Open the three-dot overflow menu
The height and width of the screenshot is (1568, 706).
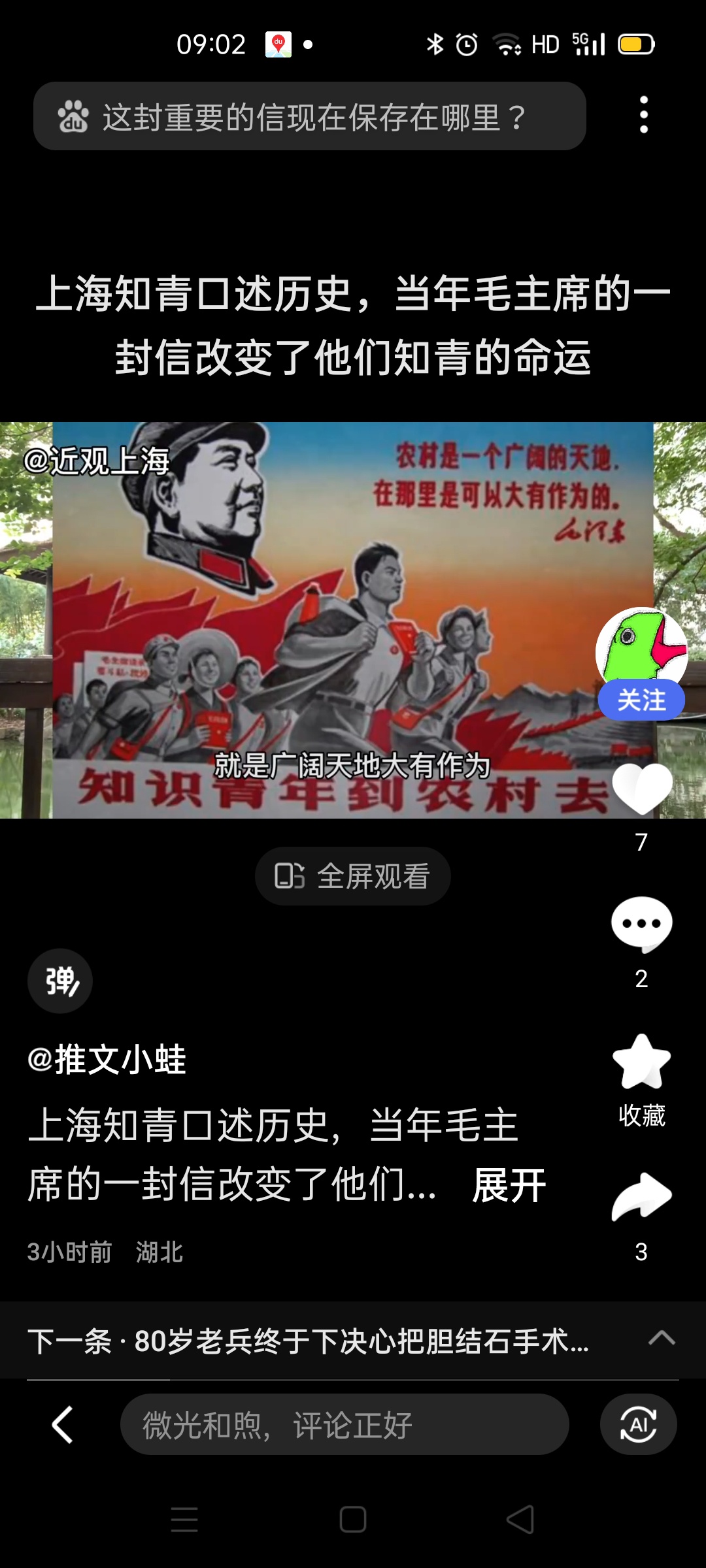click(x=643, y=115)
